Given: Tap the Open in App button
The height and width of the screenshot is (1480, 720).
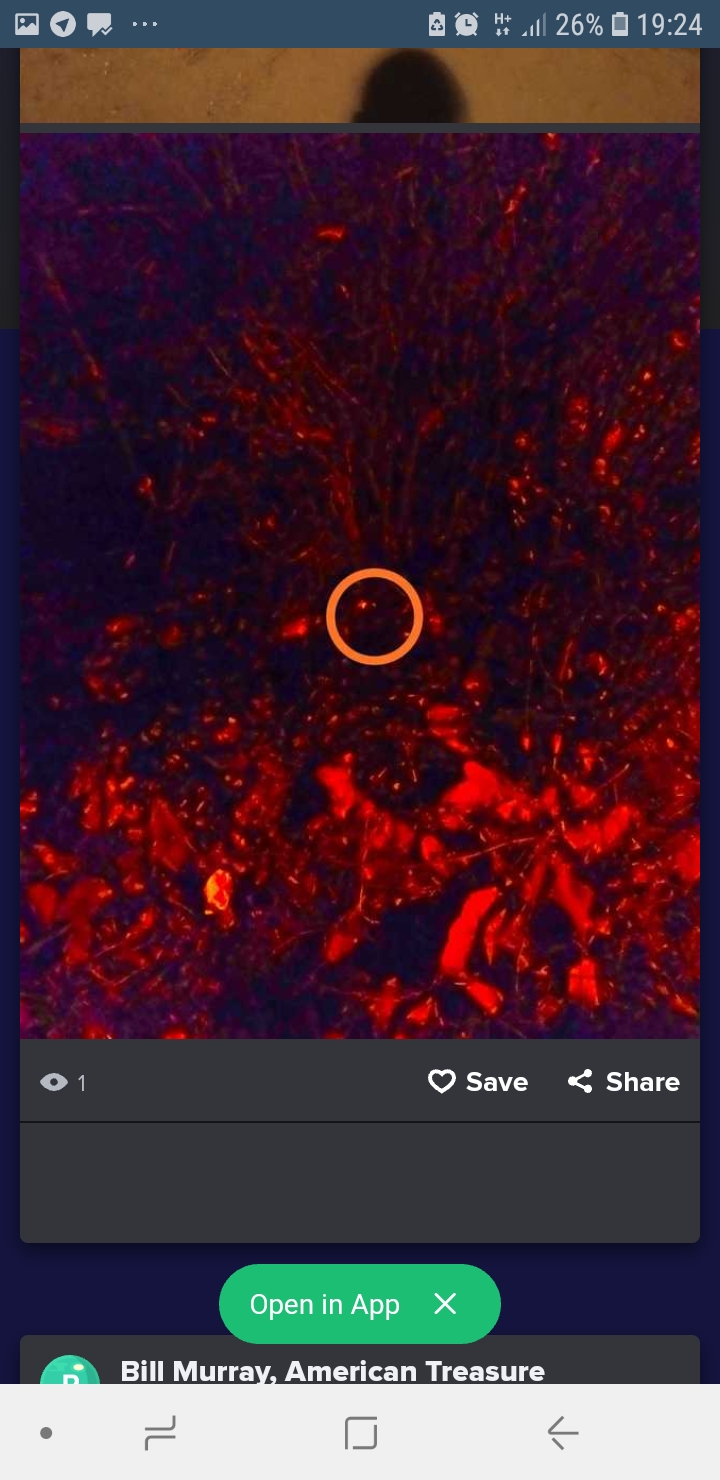Looking at the screenshot, I should tap(325, 1304).
